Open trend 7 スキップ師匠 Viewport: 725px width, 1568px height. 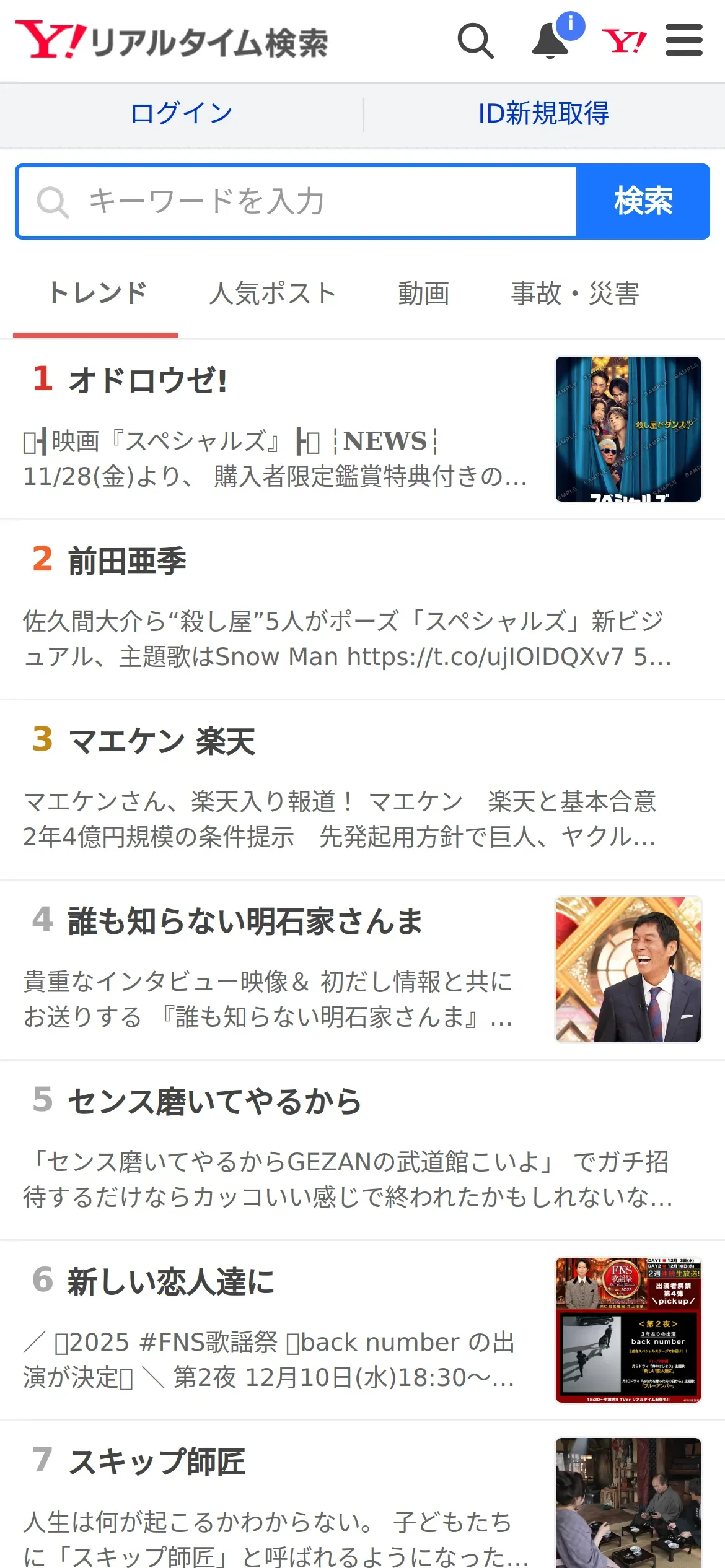tap(157, 1462)
